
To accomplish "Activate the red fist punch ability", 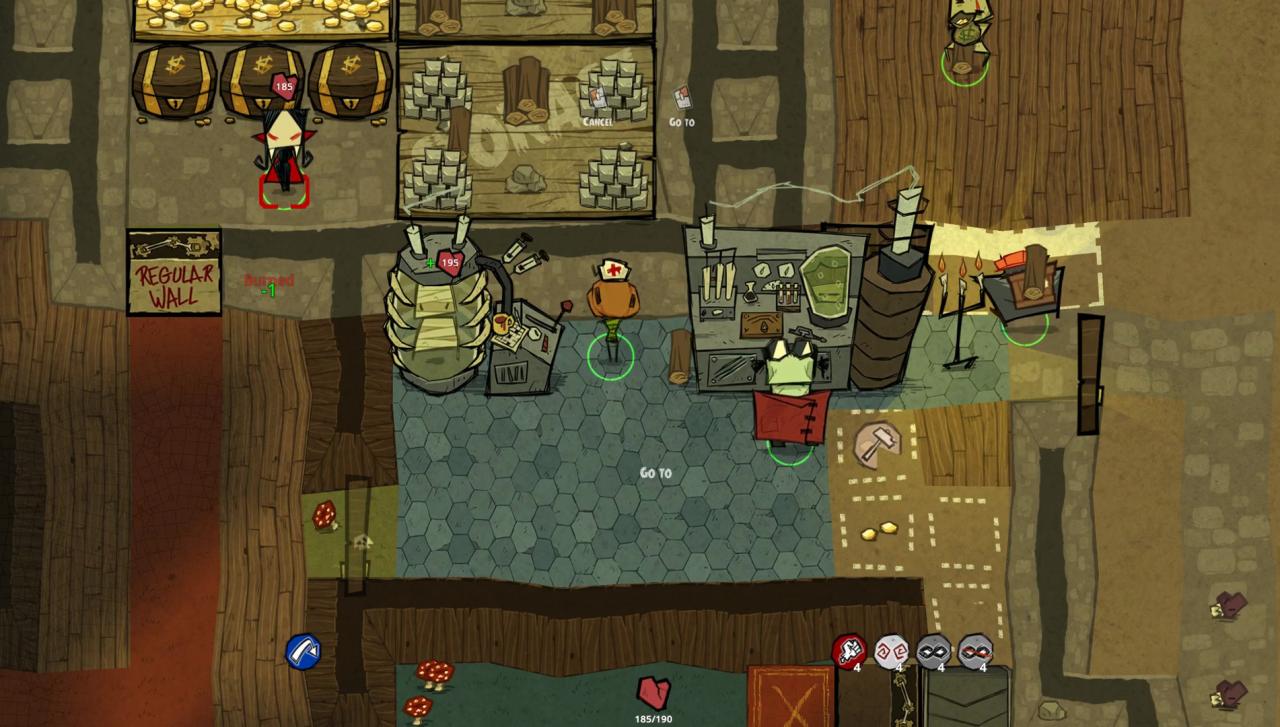I will point(848,650).
